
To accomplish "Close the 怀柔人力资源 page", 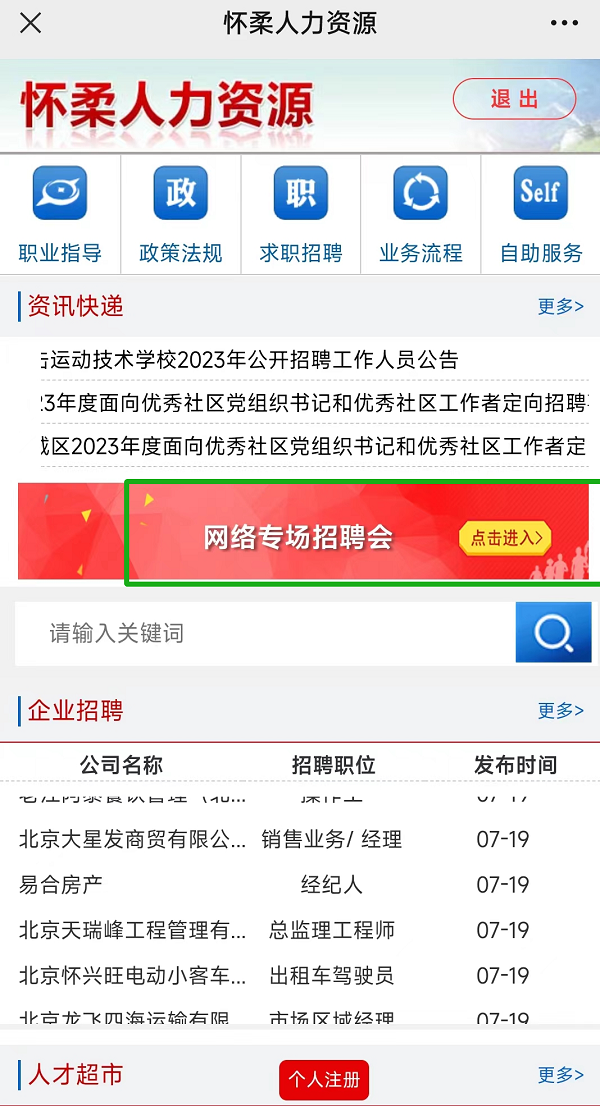I will [31, 23].
